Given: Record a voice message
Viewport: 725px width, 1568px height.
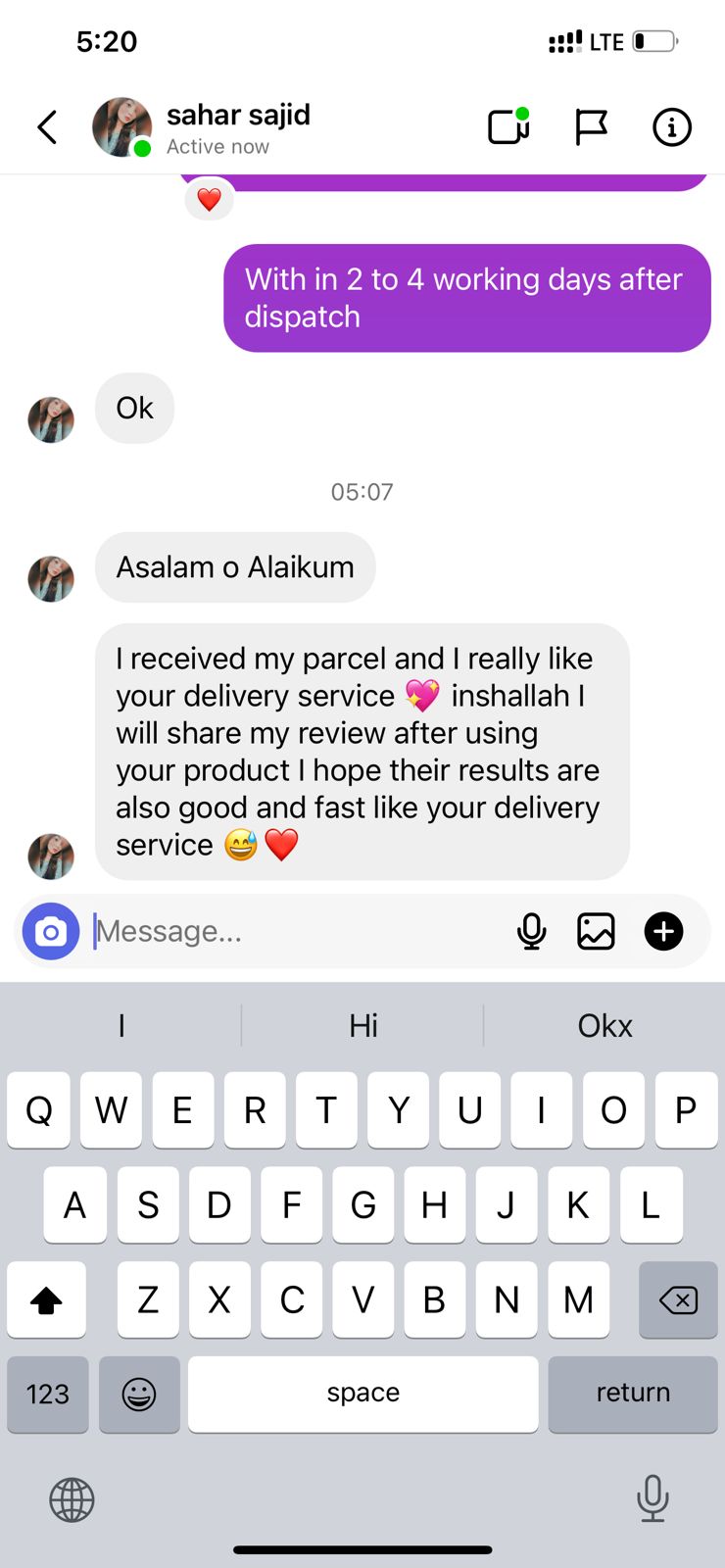Looking at the screenshot, I should 531,931.
